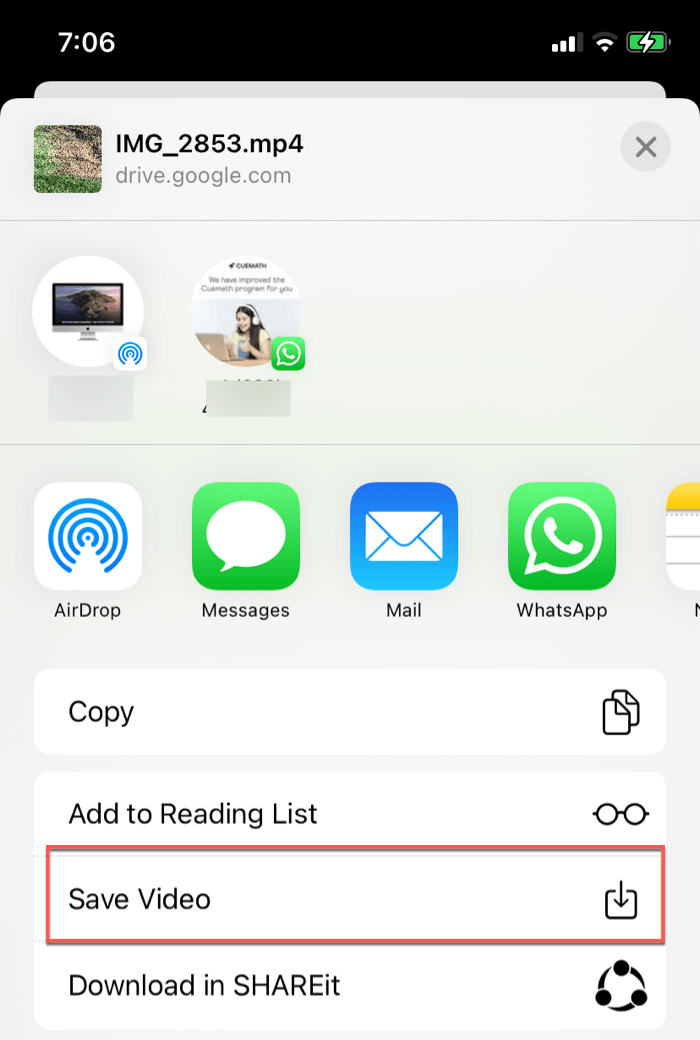Close the share sheet
Viewport: 700px width, 1040px height.
pyautogui.click(x=645, y=148)
